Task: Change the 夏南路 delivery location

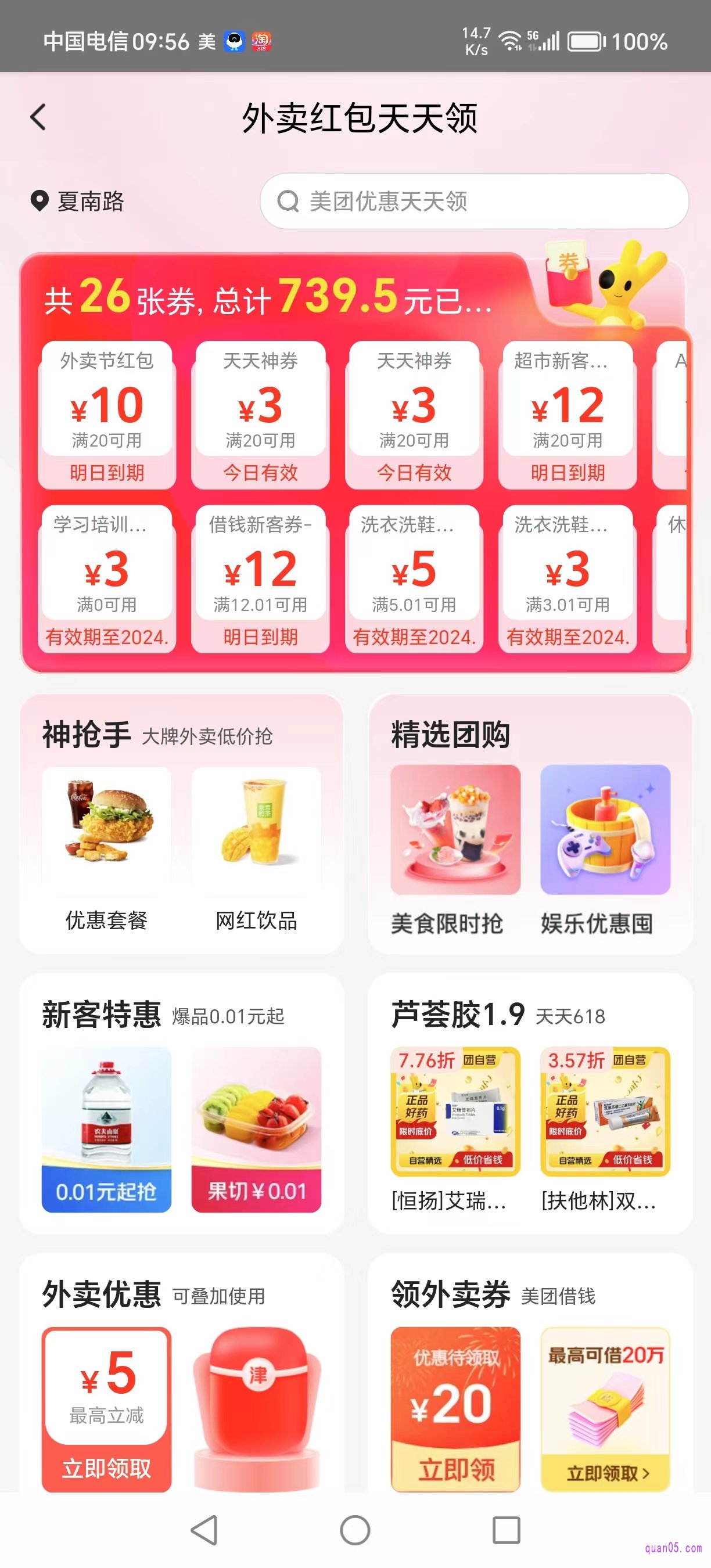Action: click(x=78, y=201)
